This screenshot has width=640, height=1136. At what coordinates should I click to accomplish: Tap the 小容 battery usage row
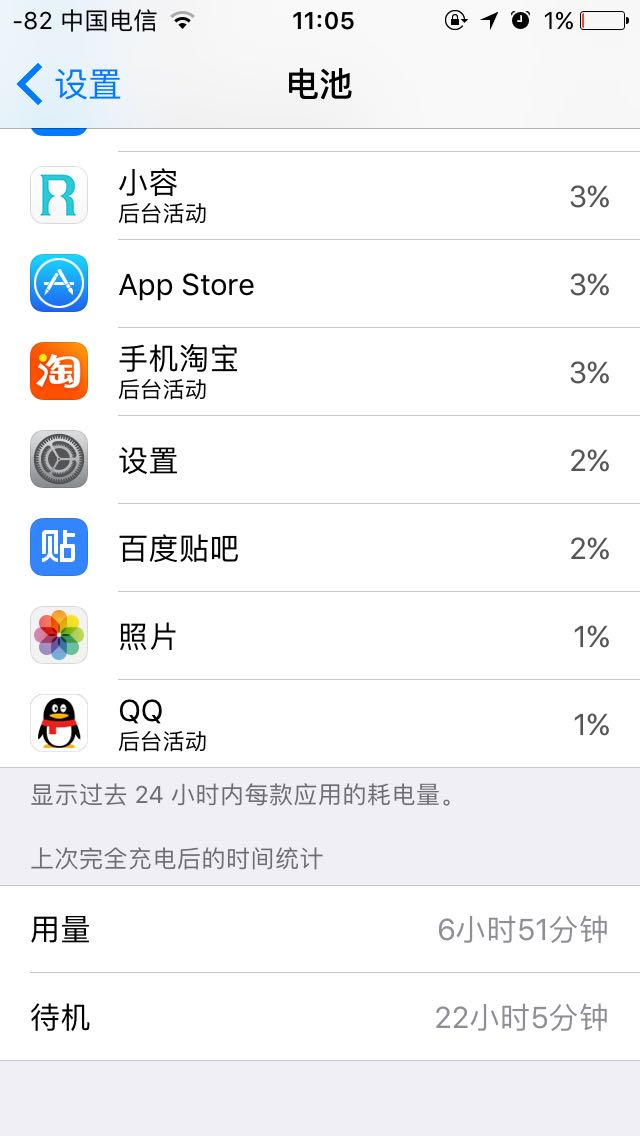pyautogui.click(x=320, y=196)
